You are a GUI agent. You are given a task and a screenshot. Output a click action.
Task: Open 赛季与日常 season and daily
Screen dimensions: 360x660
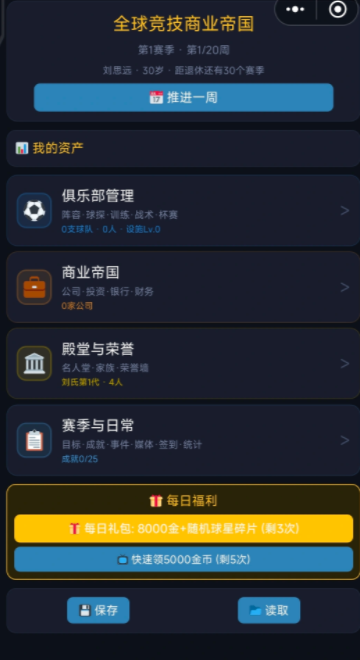click(184, 440)
